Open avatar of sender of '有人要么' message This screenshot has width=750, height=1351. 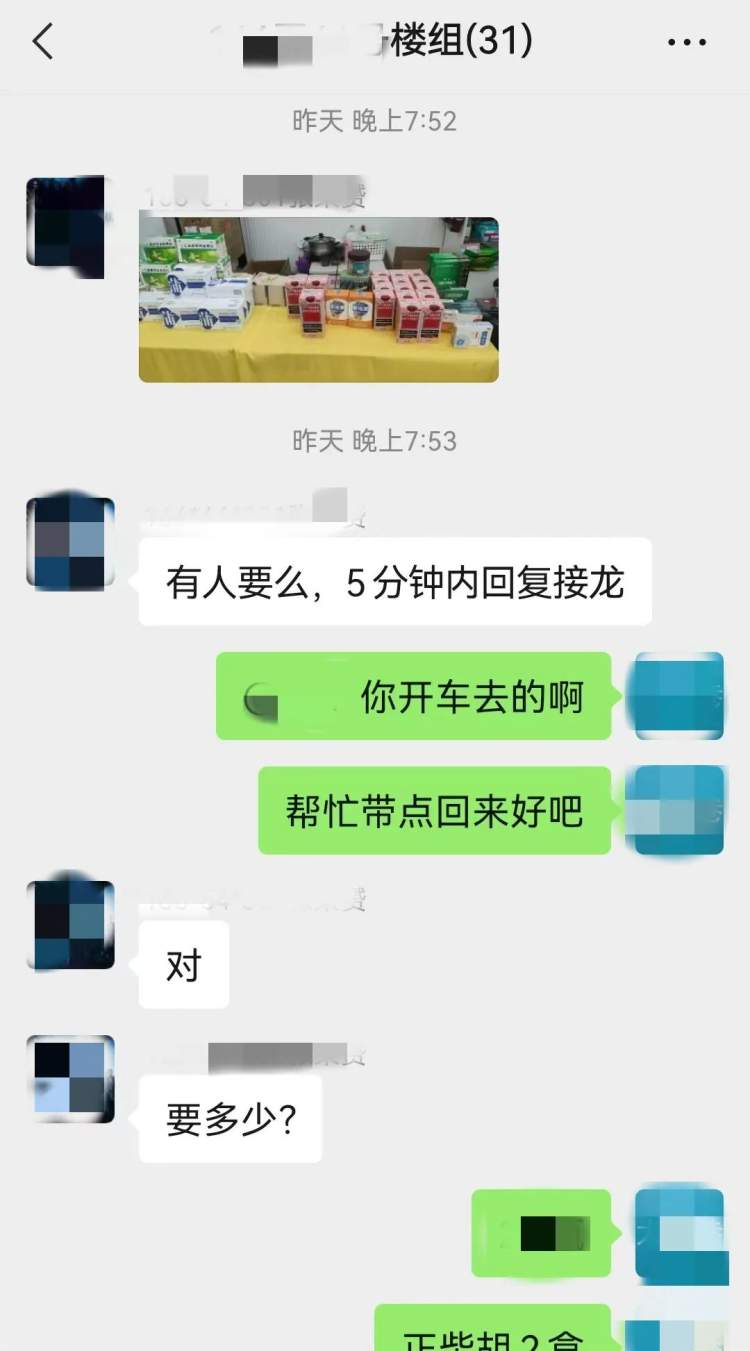pos(70,543)
